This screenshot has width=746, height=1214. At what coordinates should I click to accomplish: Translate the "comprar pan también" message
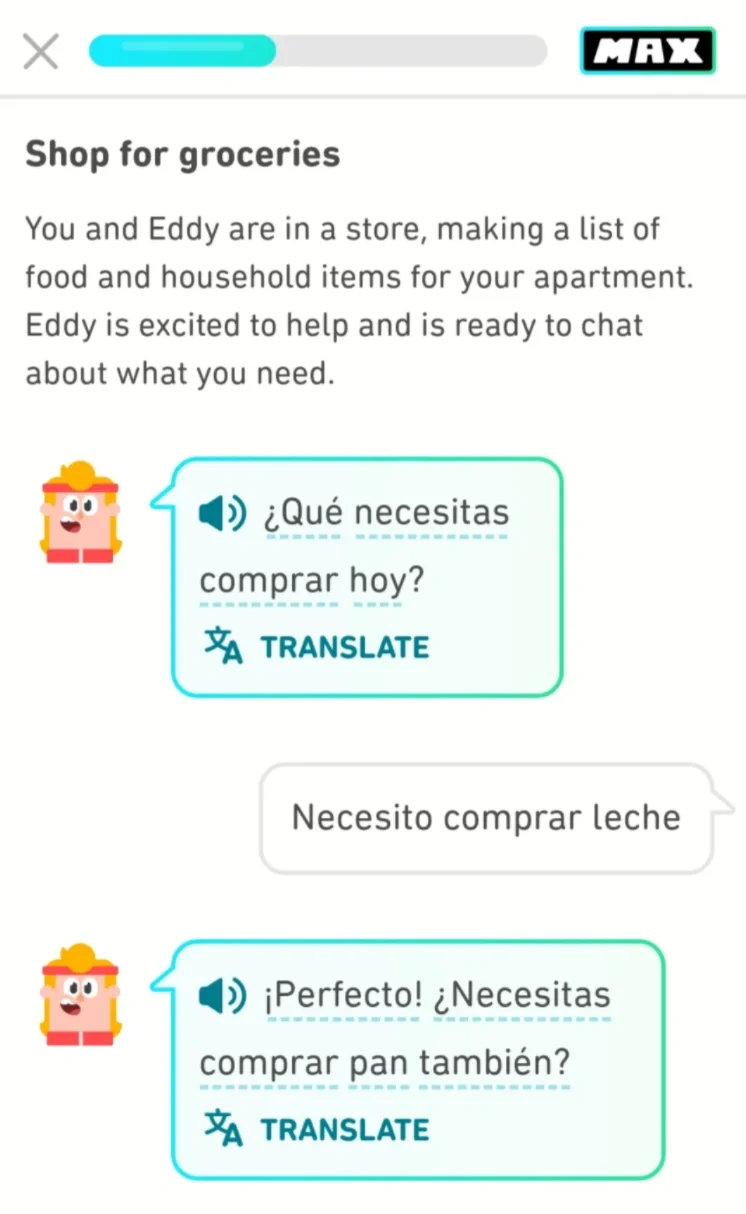[316, 1130]
